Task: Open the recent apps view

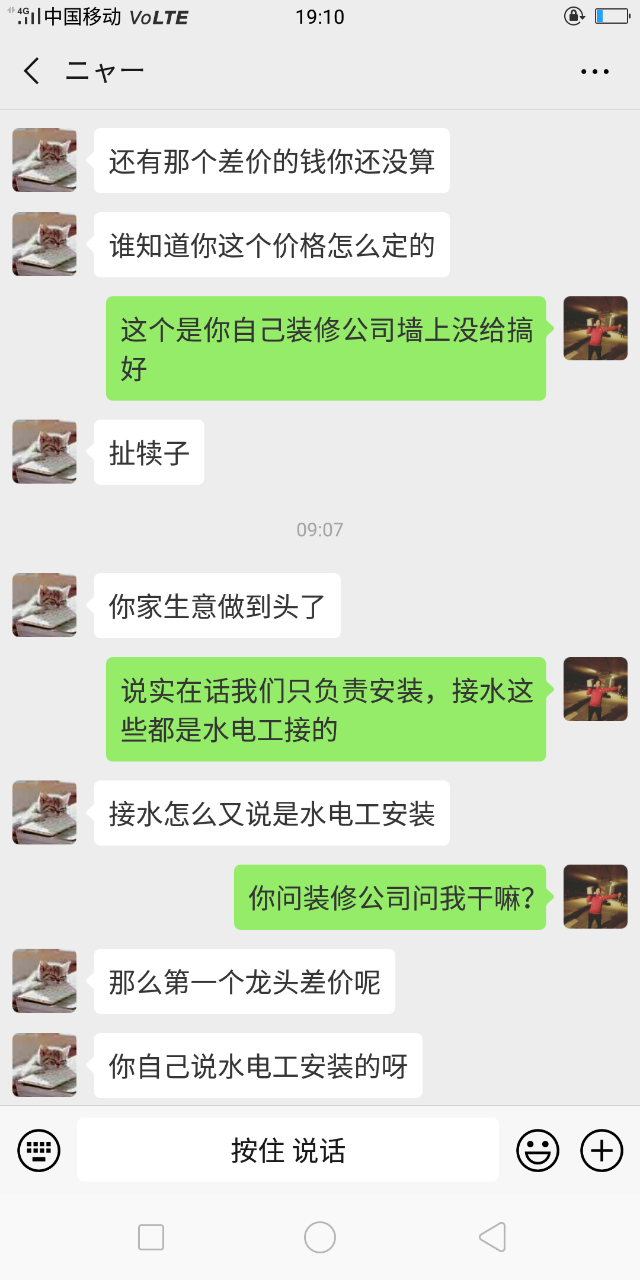Action: coord(151,1237)
